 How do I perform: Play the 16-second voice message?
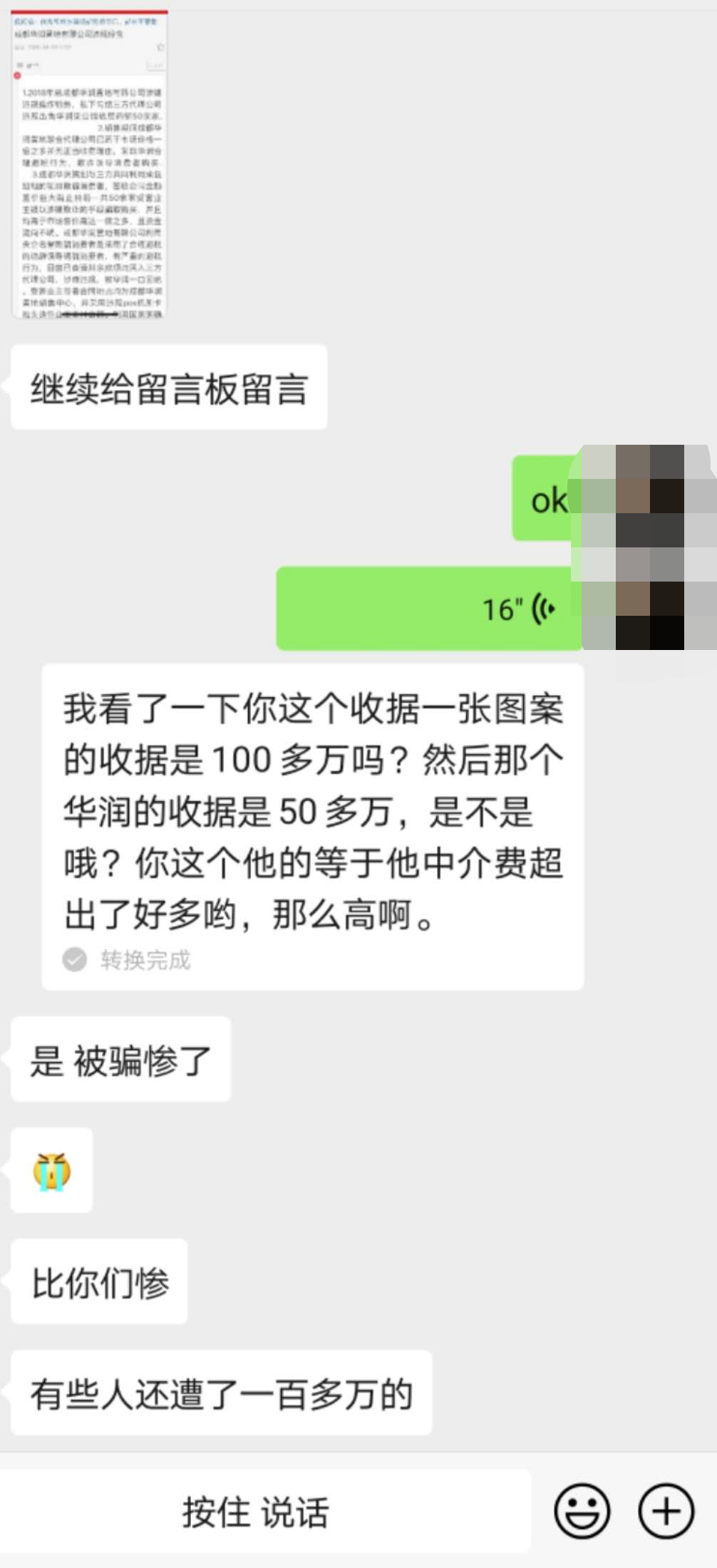(429, 609)
